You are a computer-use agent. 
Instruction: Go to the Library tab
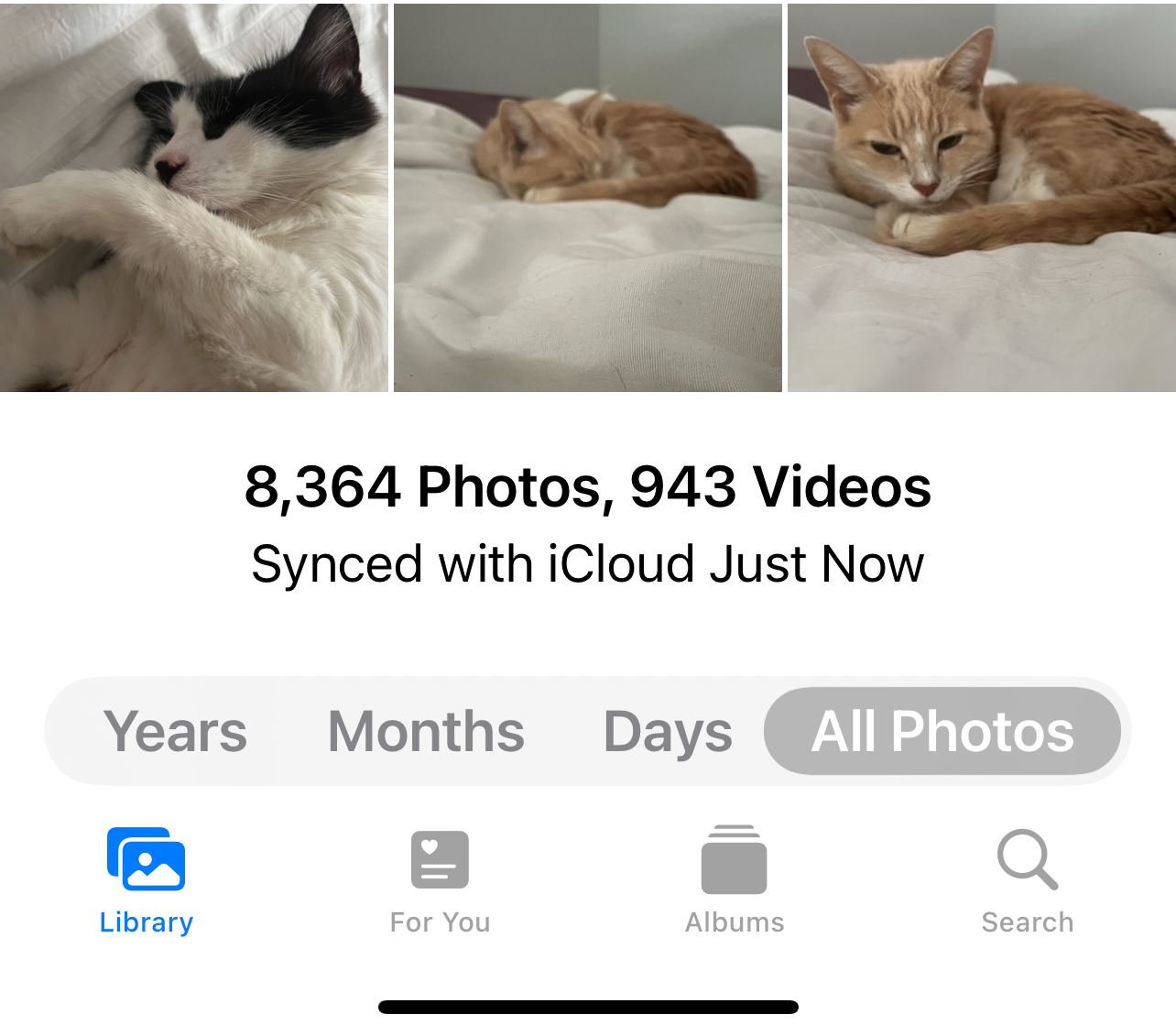pos(147,880)
